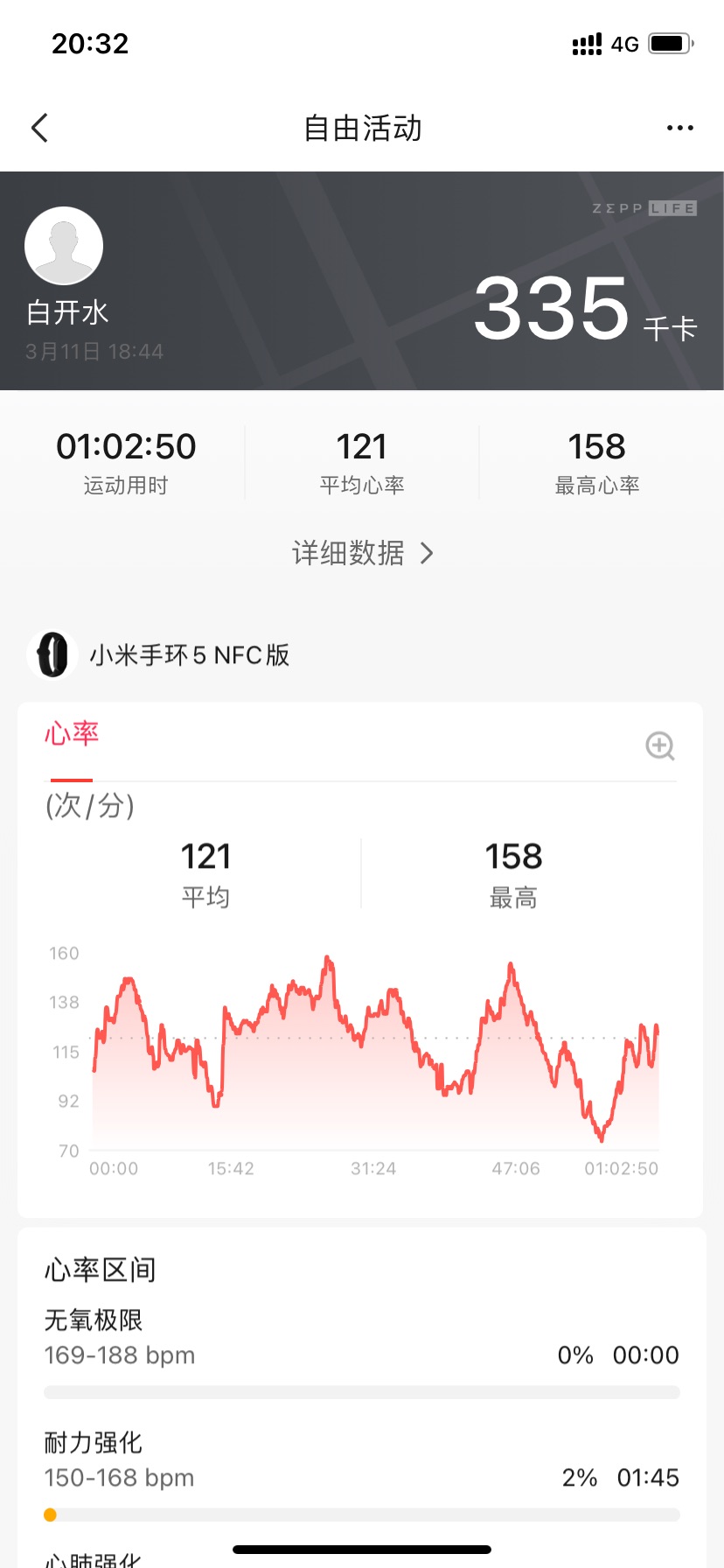724x1568 pixels.
Task: Select the 心率 tab
Action: (72, 733)
